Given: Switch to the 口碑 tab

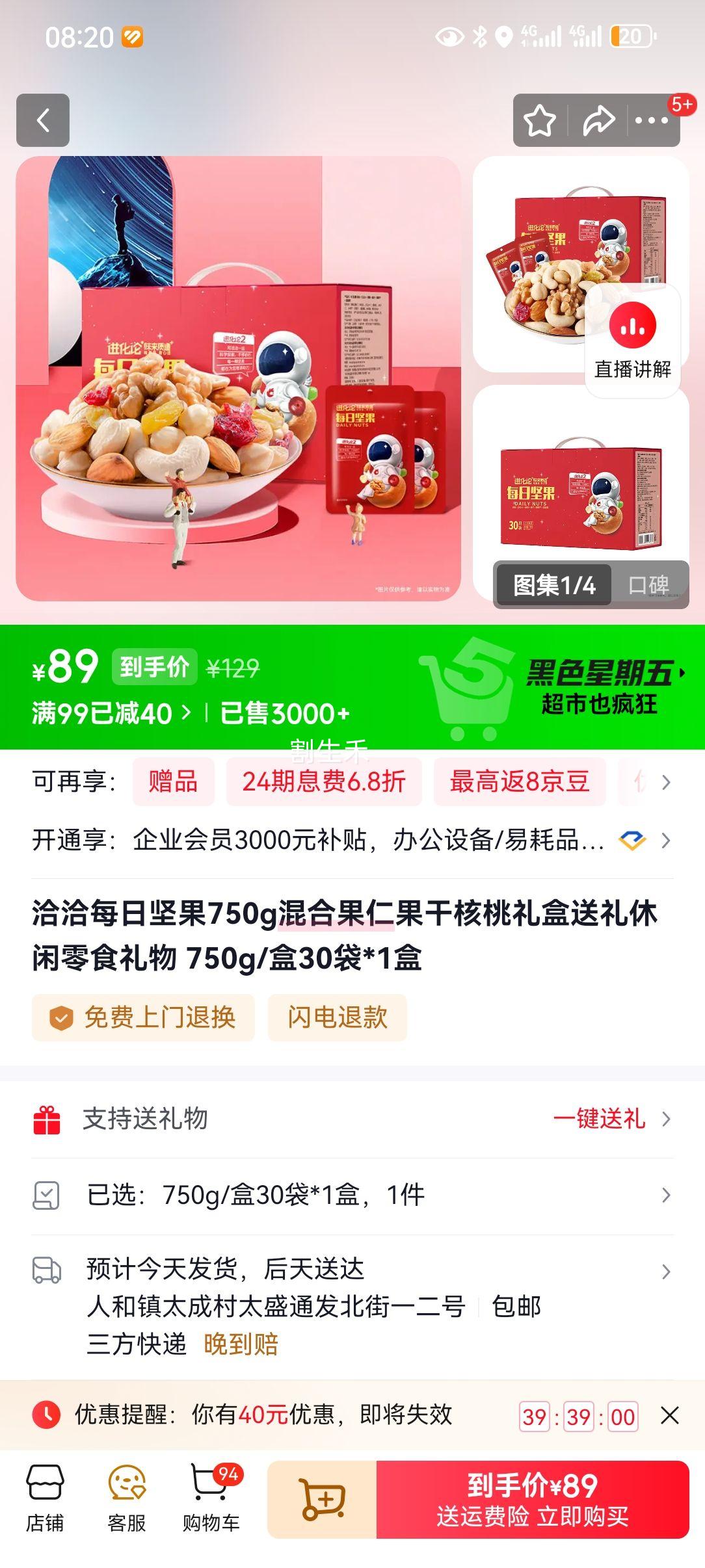Looking at the screenshot, I should click(x=649, y=584).
